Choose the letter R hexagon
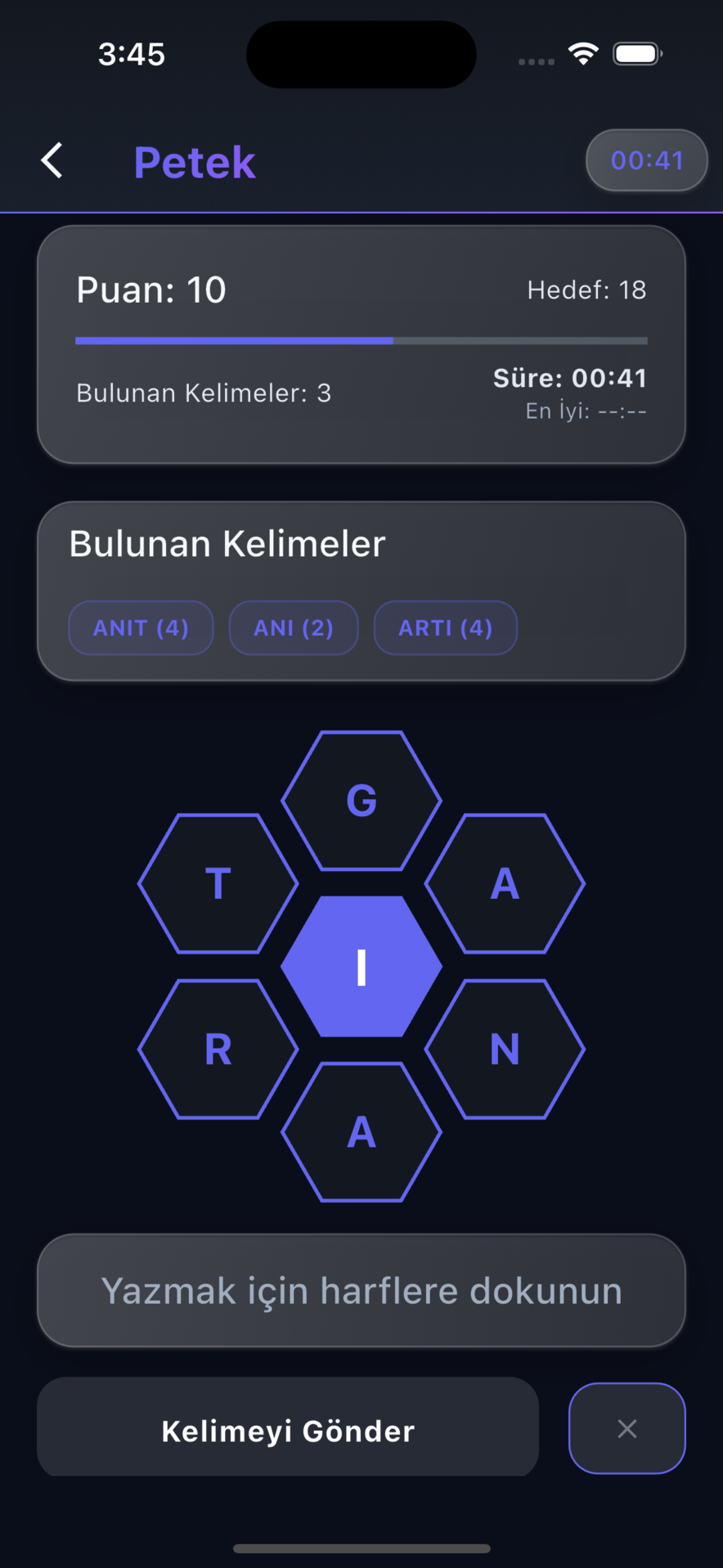723x1568 pixels. pyautogui.click(x=218, y=1049)
